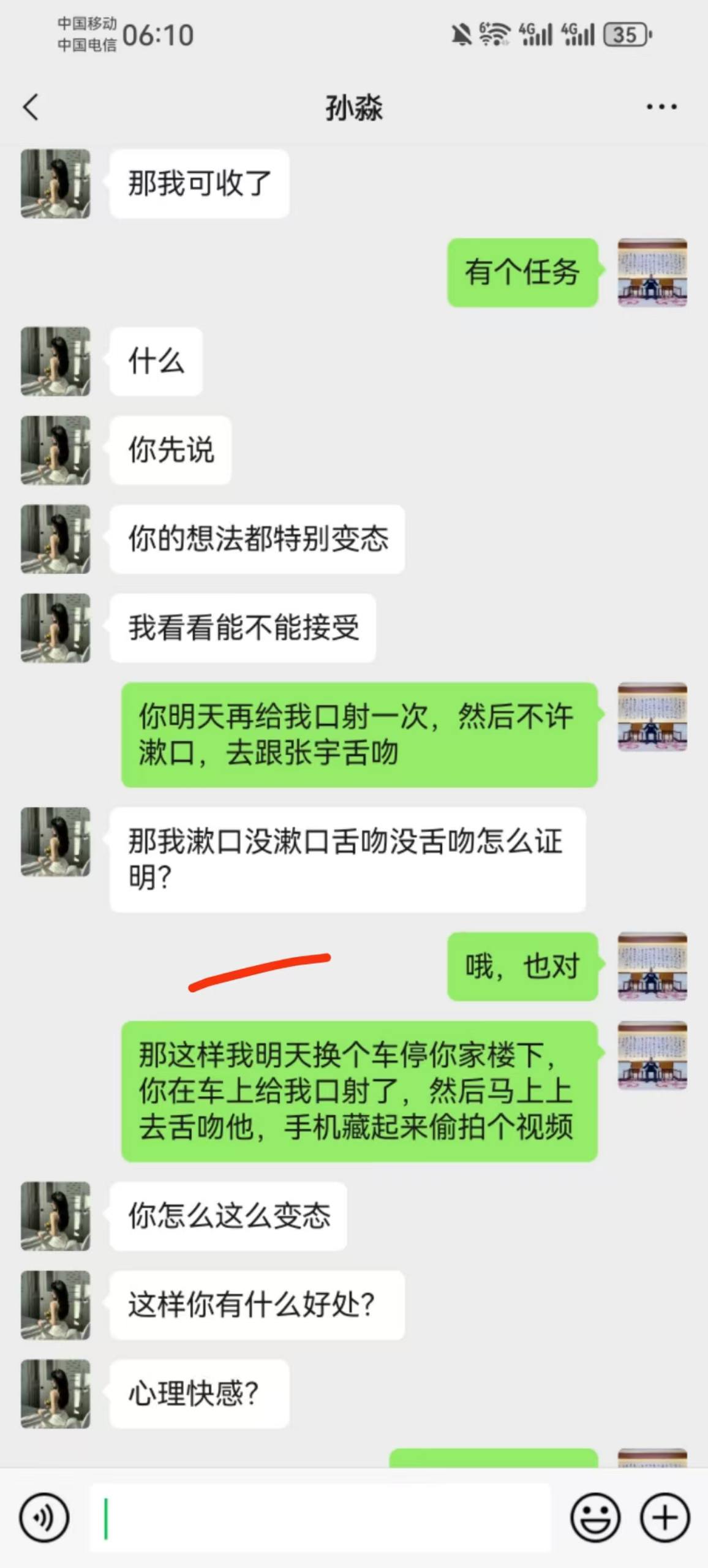This screenshot has height=1568, width=708.
Task: Tap your own avatar beside "有个任务"
Action: [x=652, y=273]
